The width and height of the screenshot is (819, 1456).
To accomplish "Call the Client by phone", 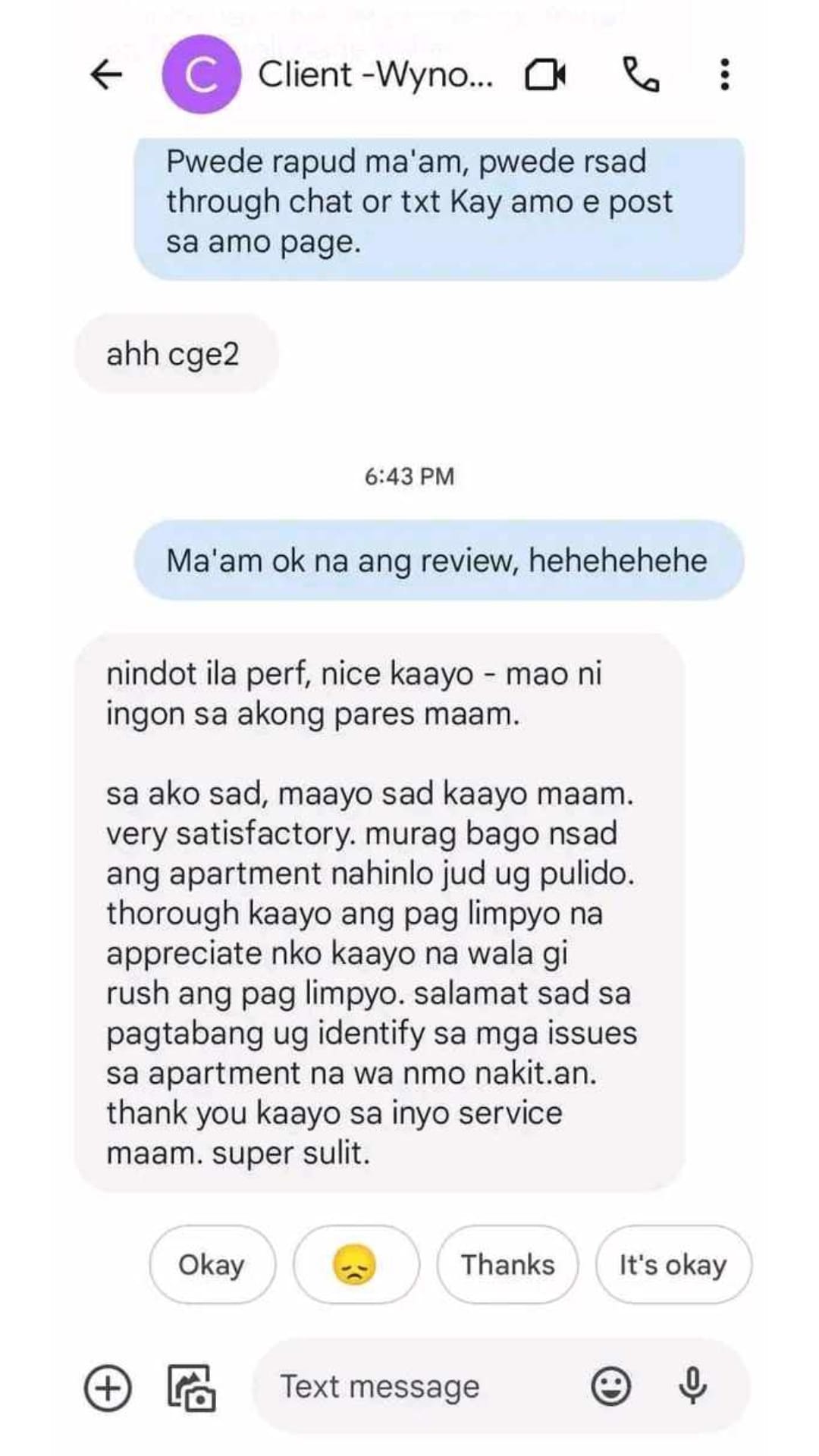I will pyautogui.click(x=641, y=74).
